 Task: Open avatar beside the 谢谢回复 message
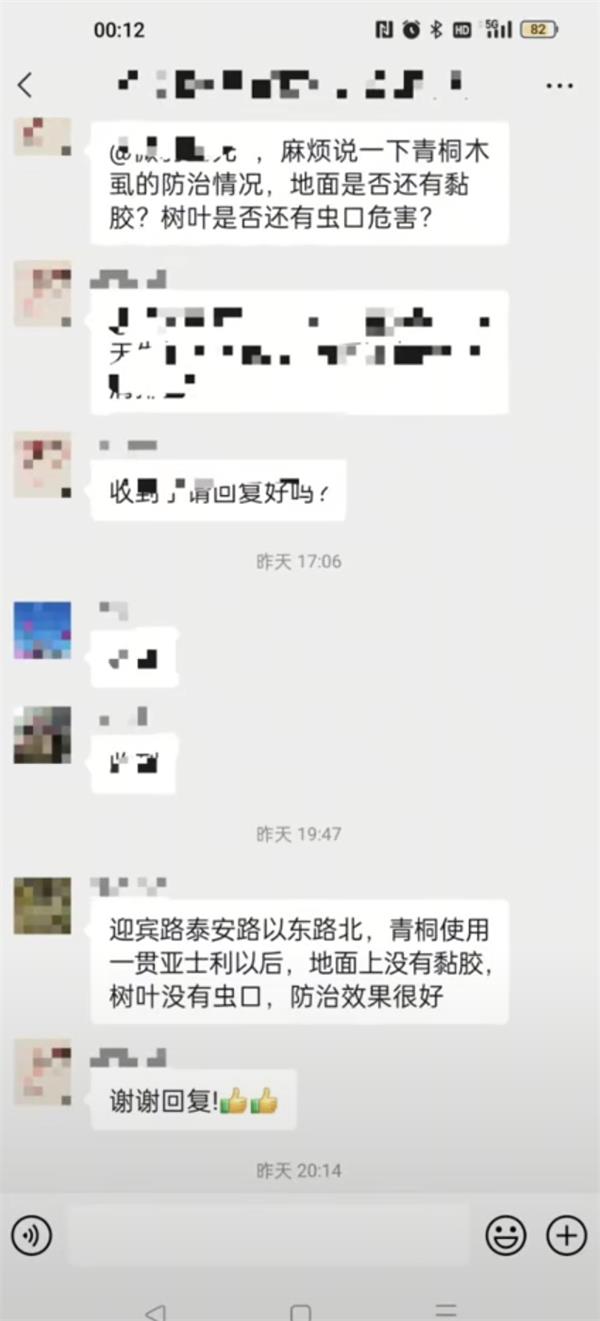point(42,1073)
